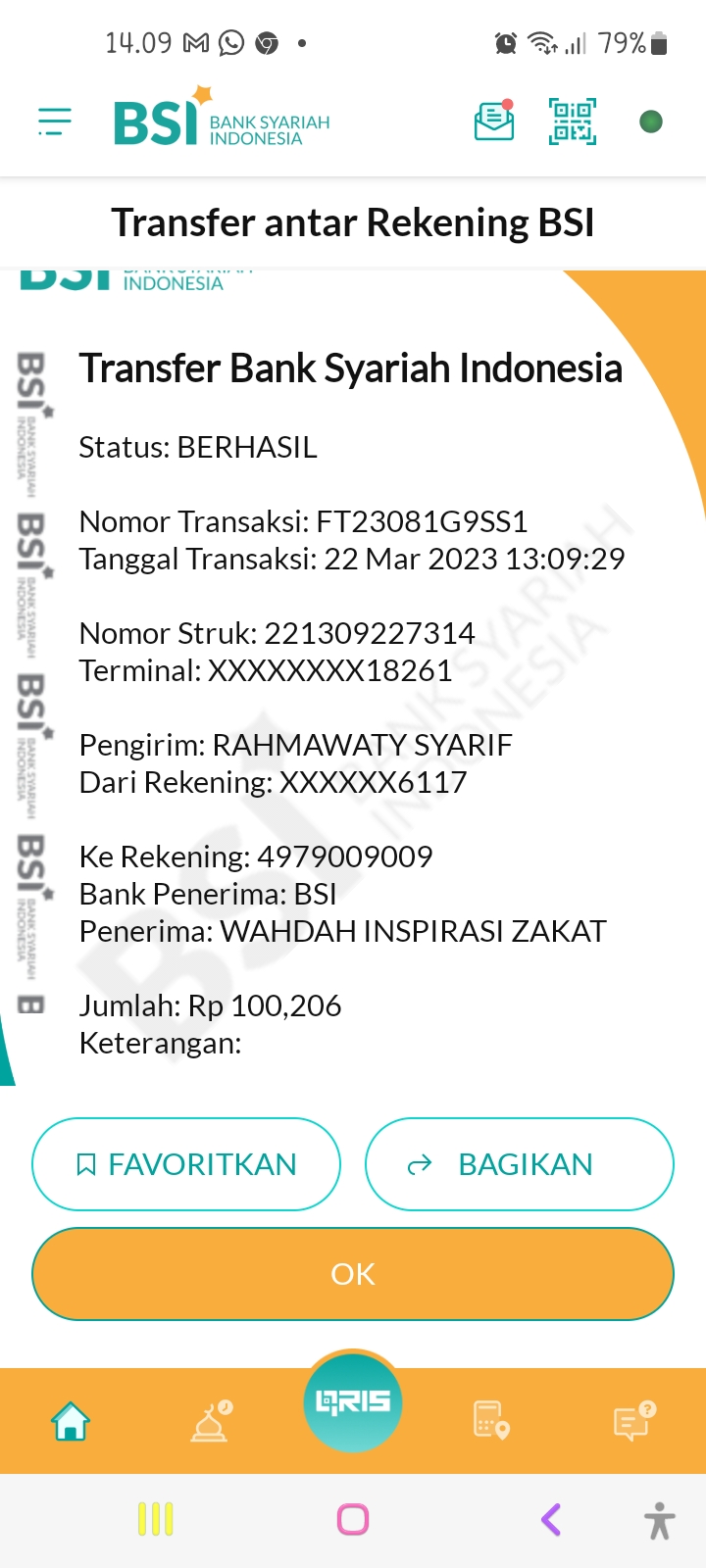Open the system recent apps
Viewport: 706px width, 1568px height.
tap(155, 1520)
